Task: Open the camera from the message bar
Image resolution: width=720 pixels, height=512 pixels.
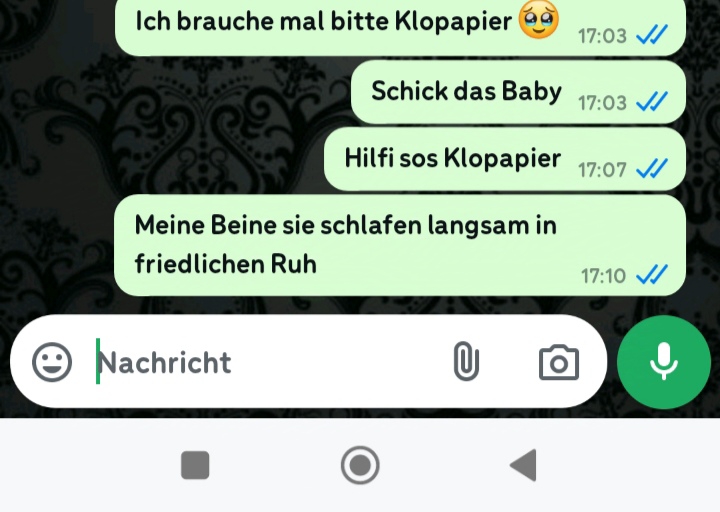Action: (x=558, y=362)
